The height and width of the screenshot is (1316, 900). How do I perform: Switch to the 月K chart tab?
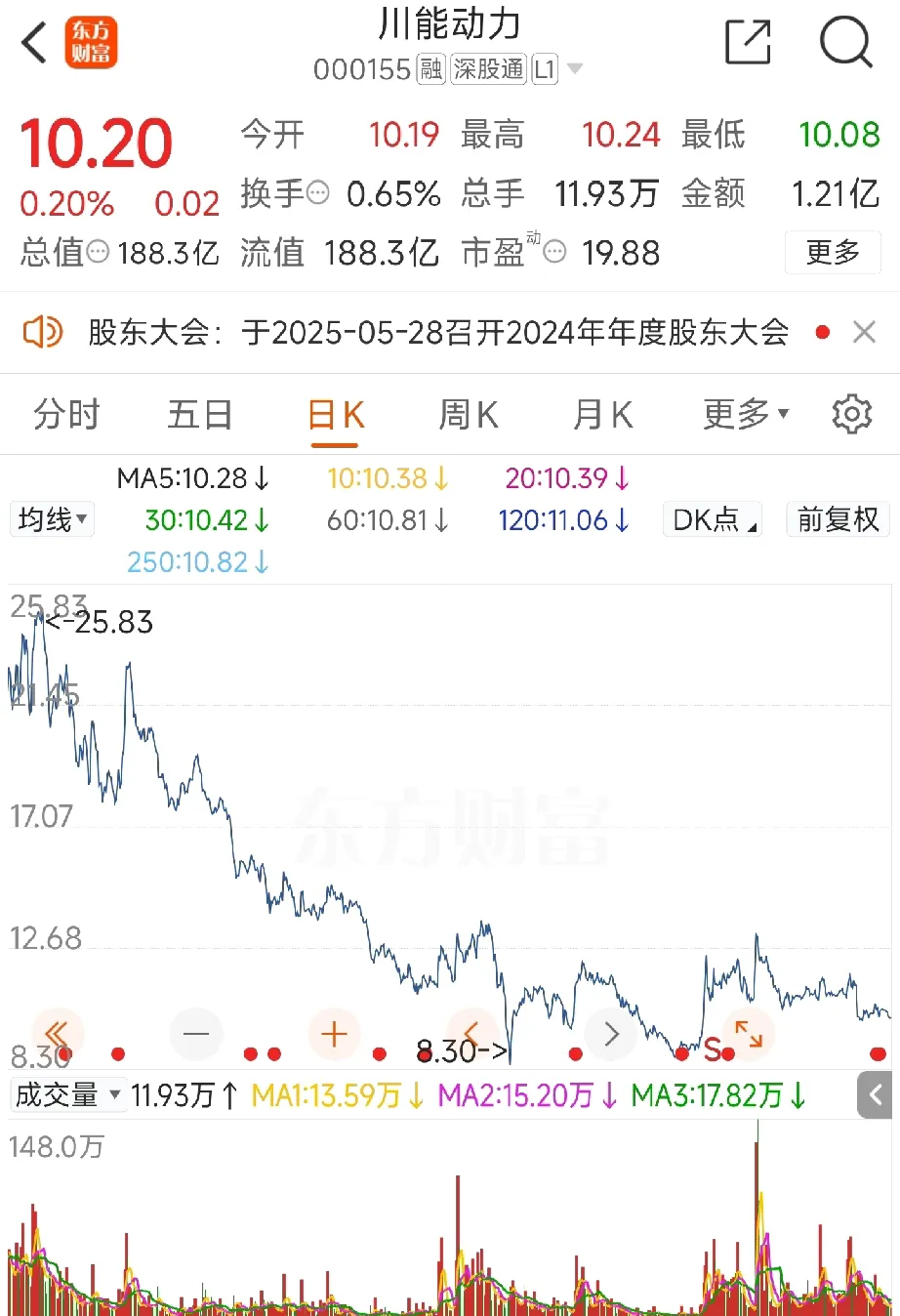[602, 415]
